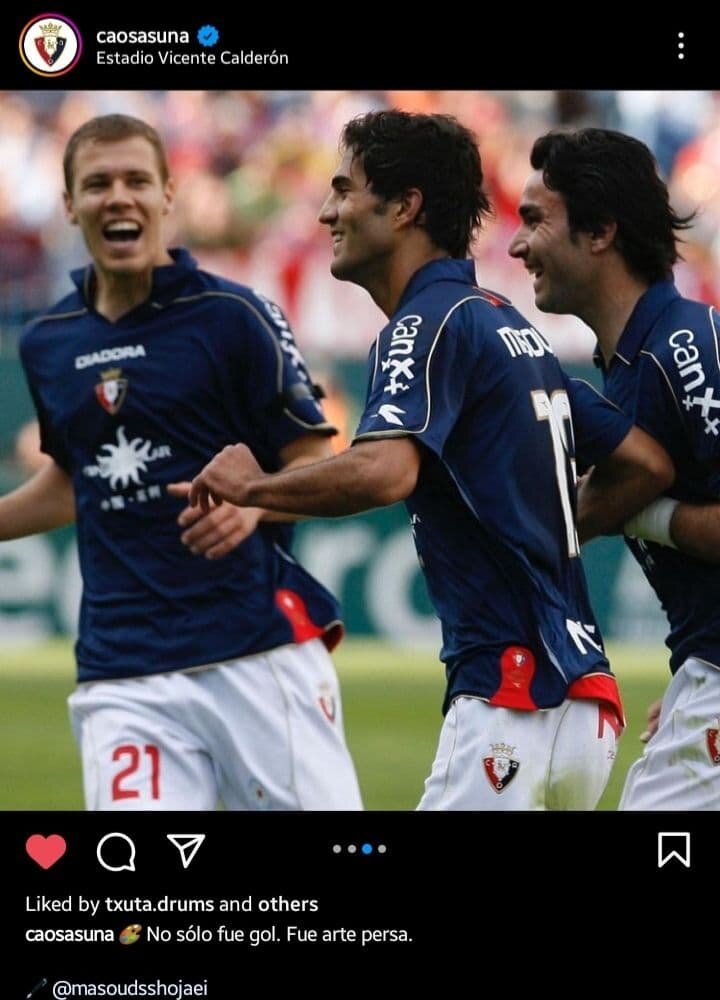Share this post via the paper plane icon
Screen dimensions: 720x1000
[186, 850]
